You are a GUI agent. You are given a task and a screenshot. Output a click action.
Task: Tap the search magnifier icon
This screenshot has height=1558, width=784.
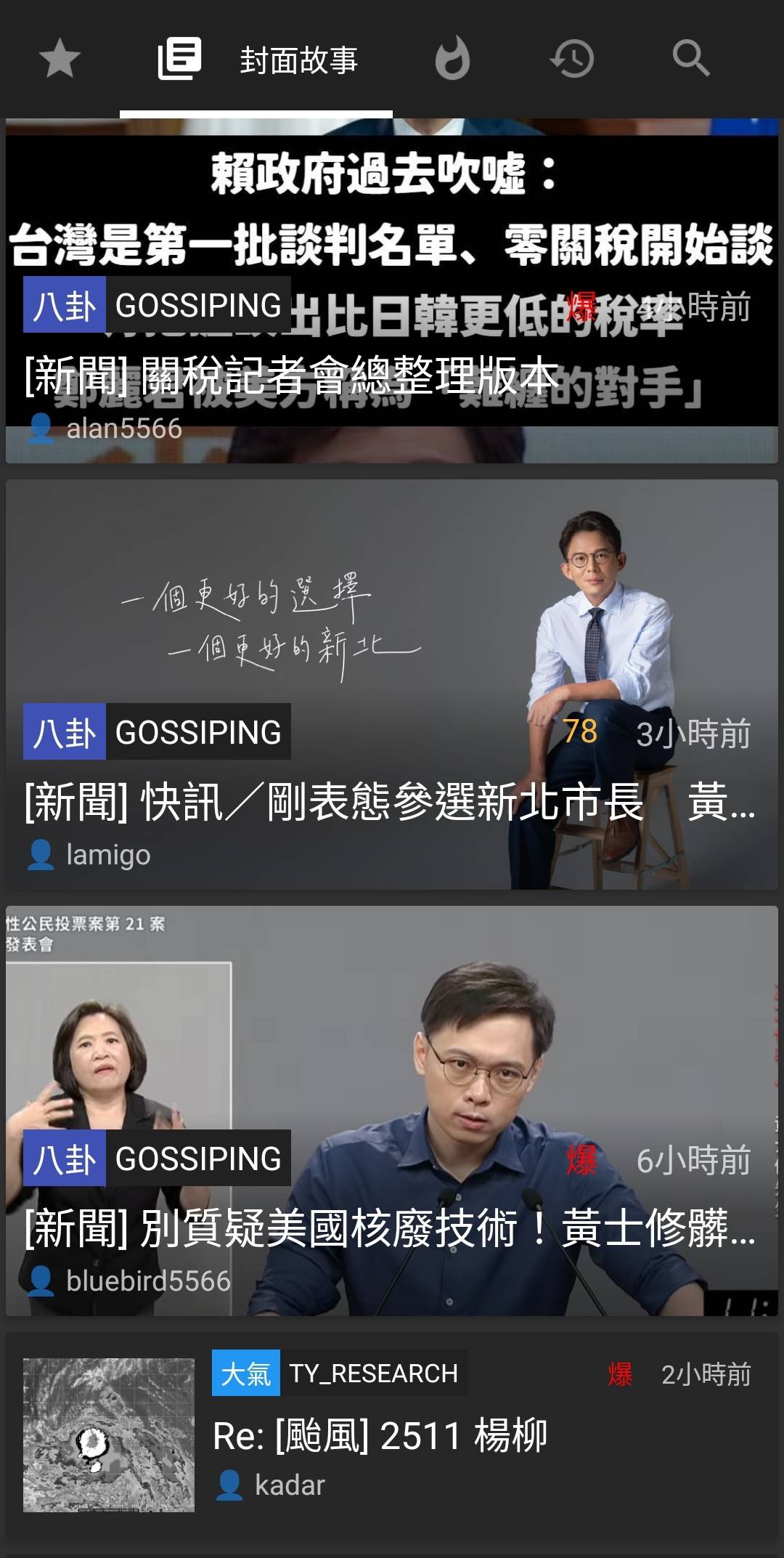coord(690,59)
